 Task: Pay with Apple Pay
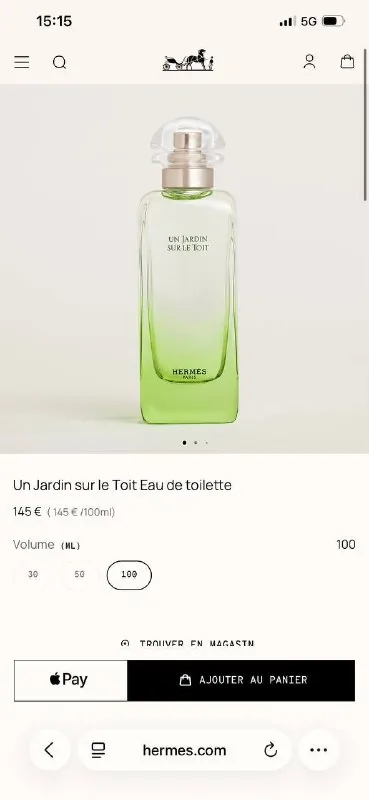[70, 680]
